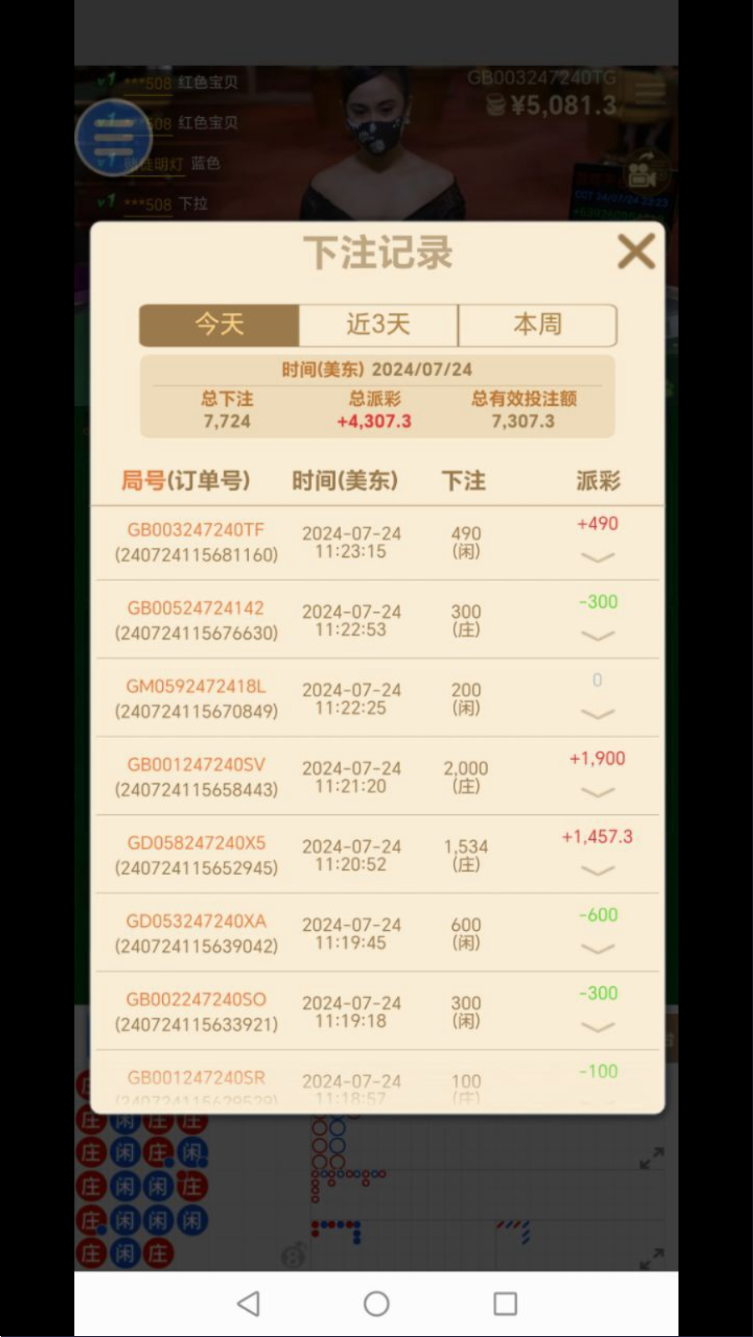Close the 下注记录 dialog
753x1337 pixels.
635,252
